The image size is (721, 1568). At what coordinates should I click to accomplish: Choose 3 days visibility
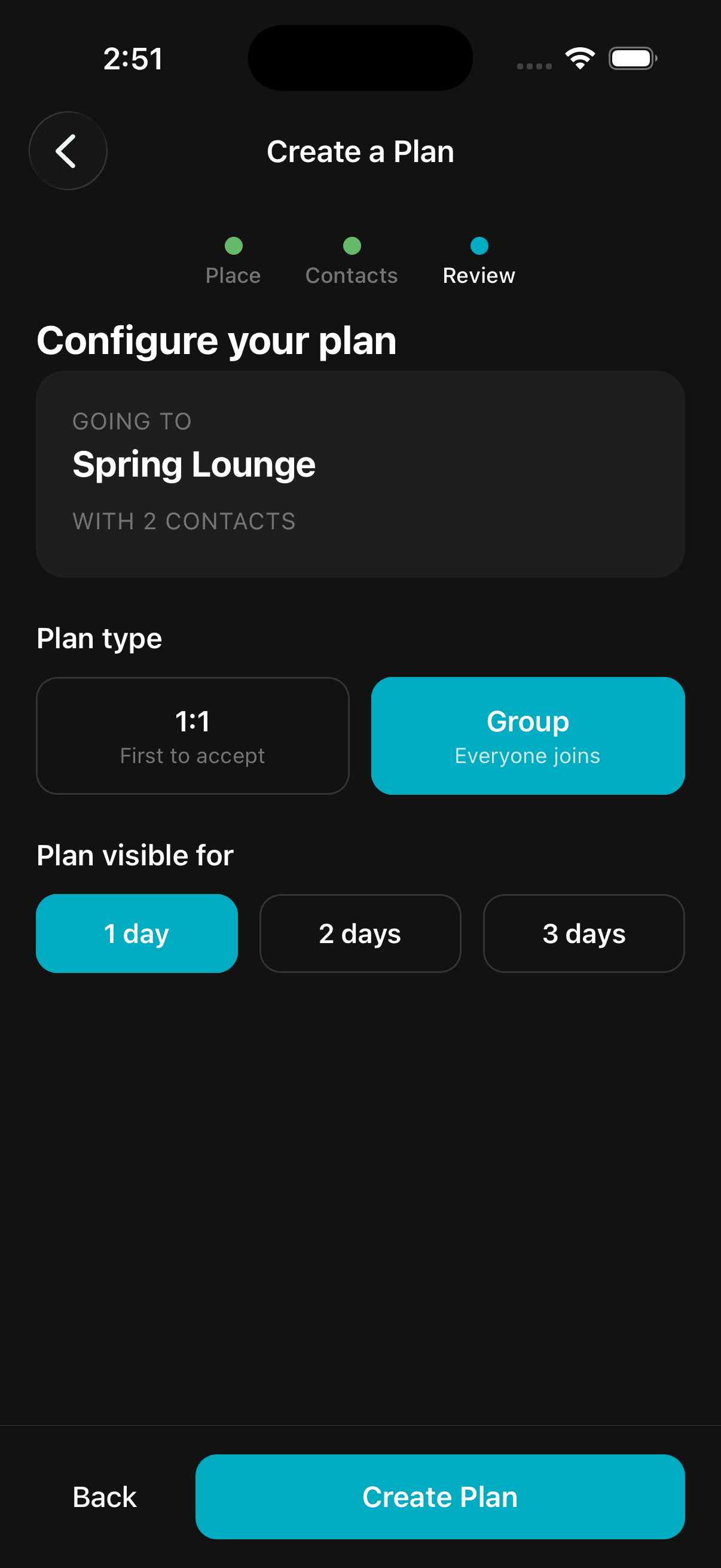tap(583, 933)
